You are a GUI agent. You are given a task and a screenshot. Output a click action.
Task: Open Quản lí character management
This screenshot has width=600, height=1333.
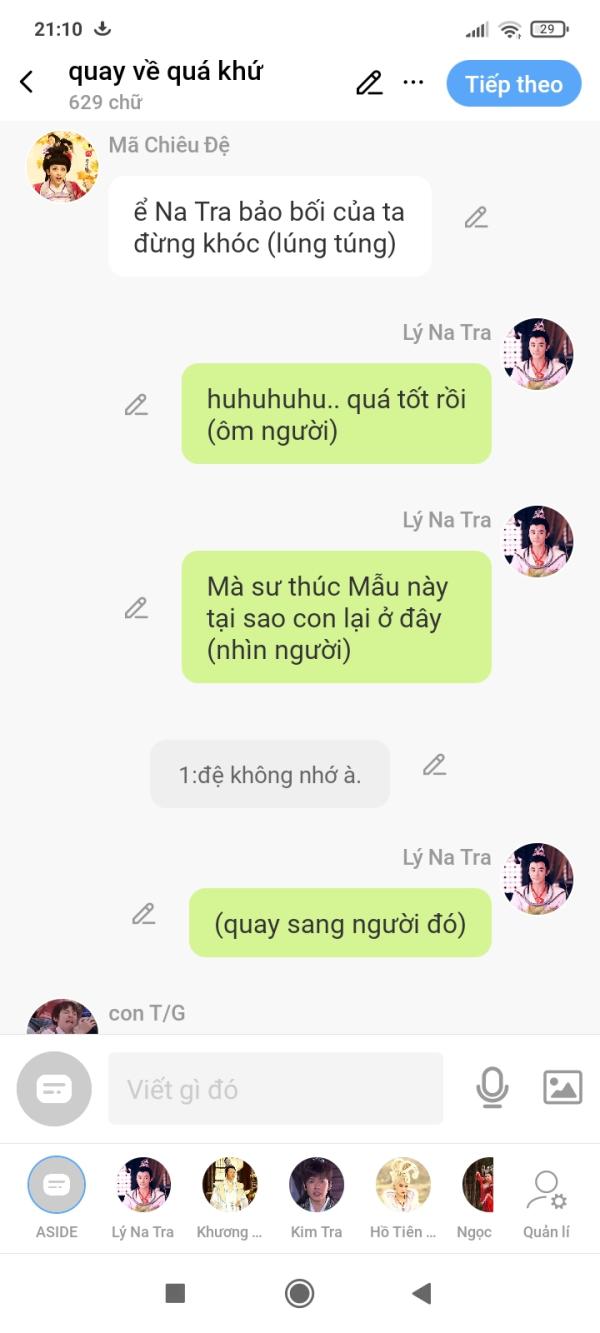tap(546, 1197)
